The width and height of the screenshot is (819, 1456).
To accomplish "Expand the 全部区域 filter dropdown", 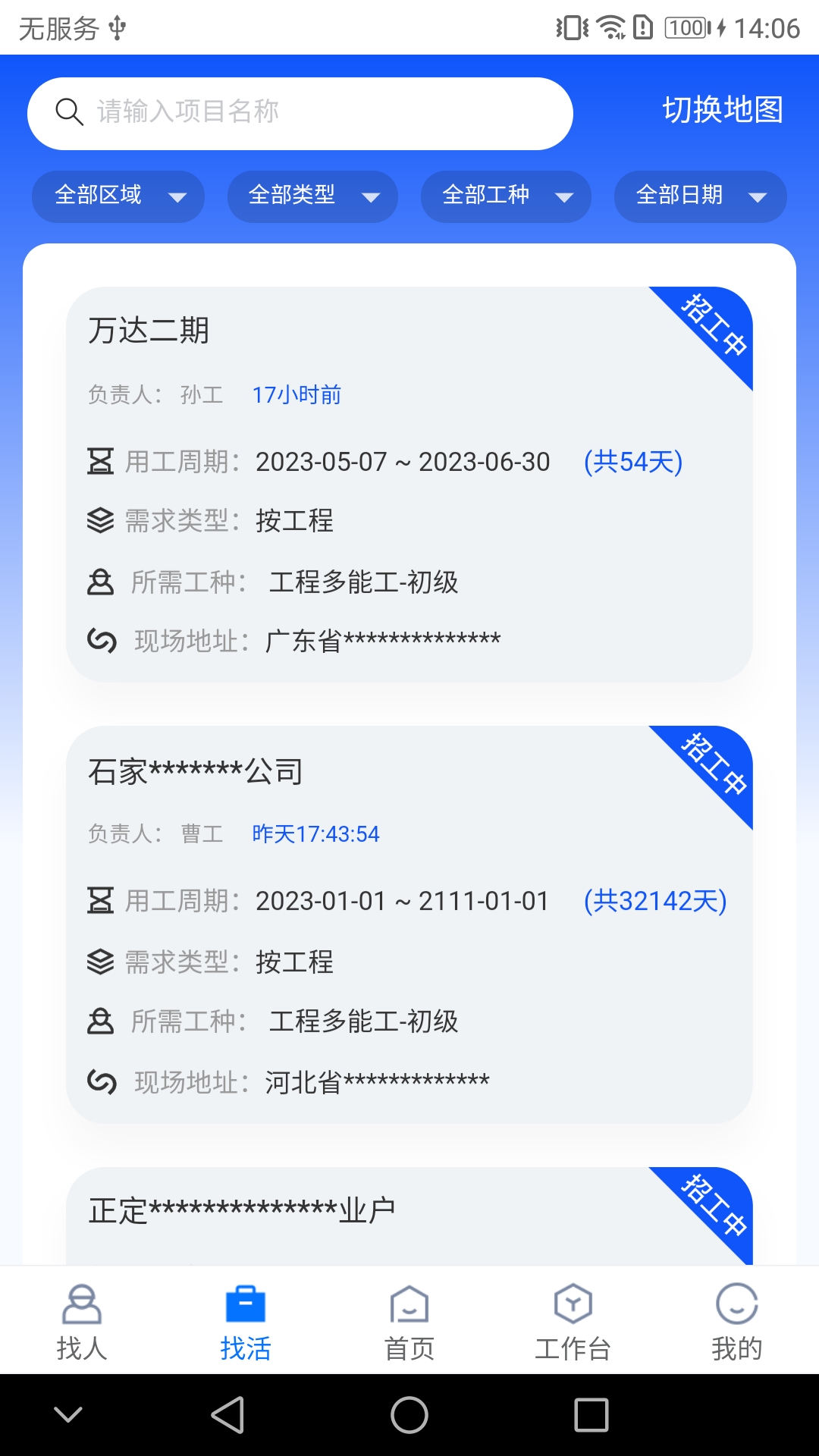I will (118, 196).
